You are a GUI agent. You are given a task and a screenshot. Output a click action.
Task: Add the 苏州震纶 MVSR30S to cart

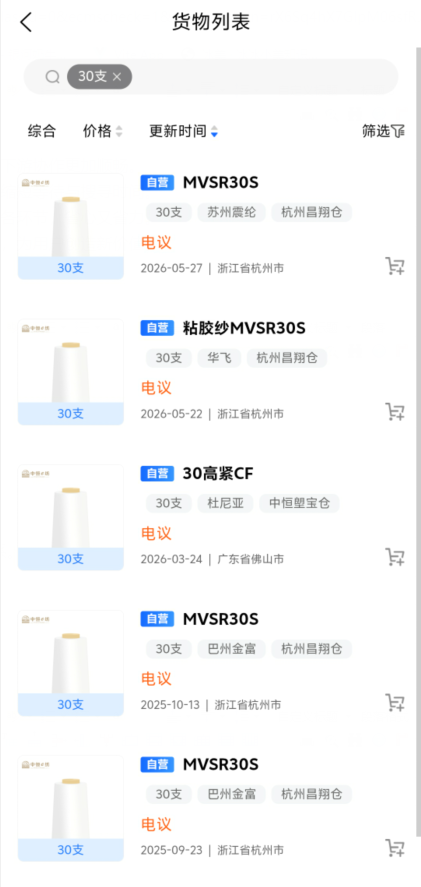pyautogui.click(x=395, y=266)
